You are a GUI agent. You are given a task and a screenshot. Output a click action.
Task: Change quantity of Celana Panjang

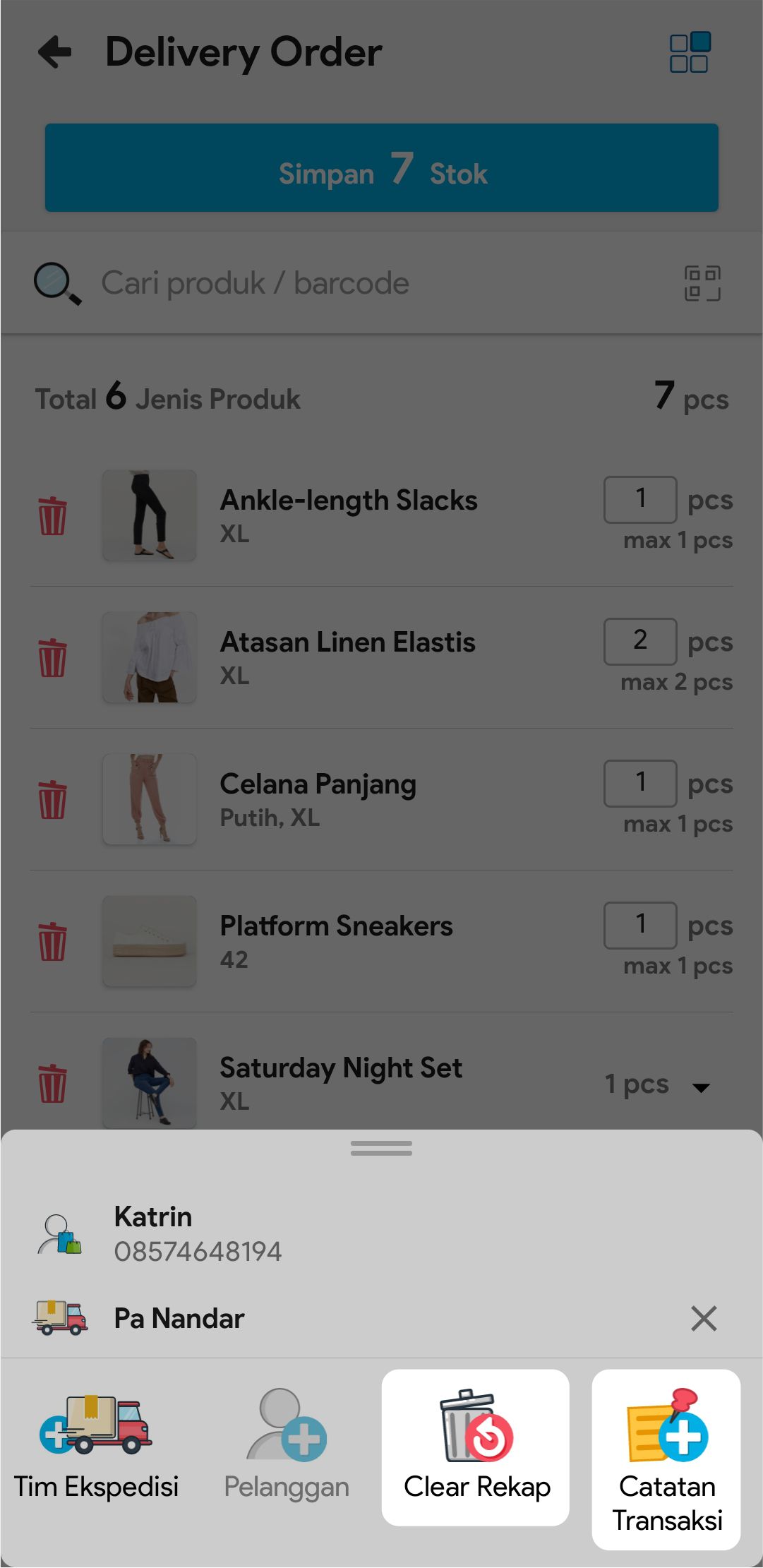point(640,783)
